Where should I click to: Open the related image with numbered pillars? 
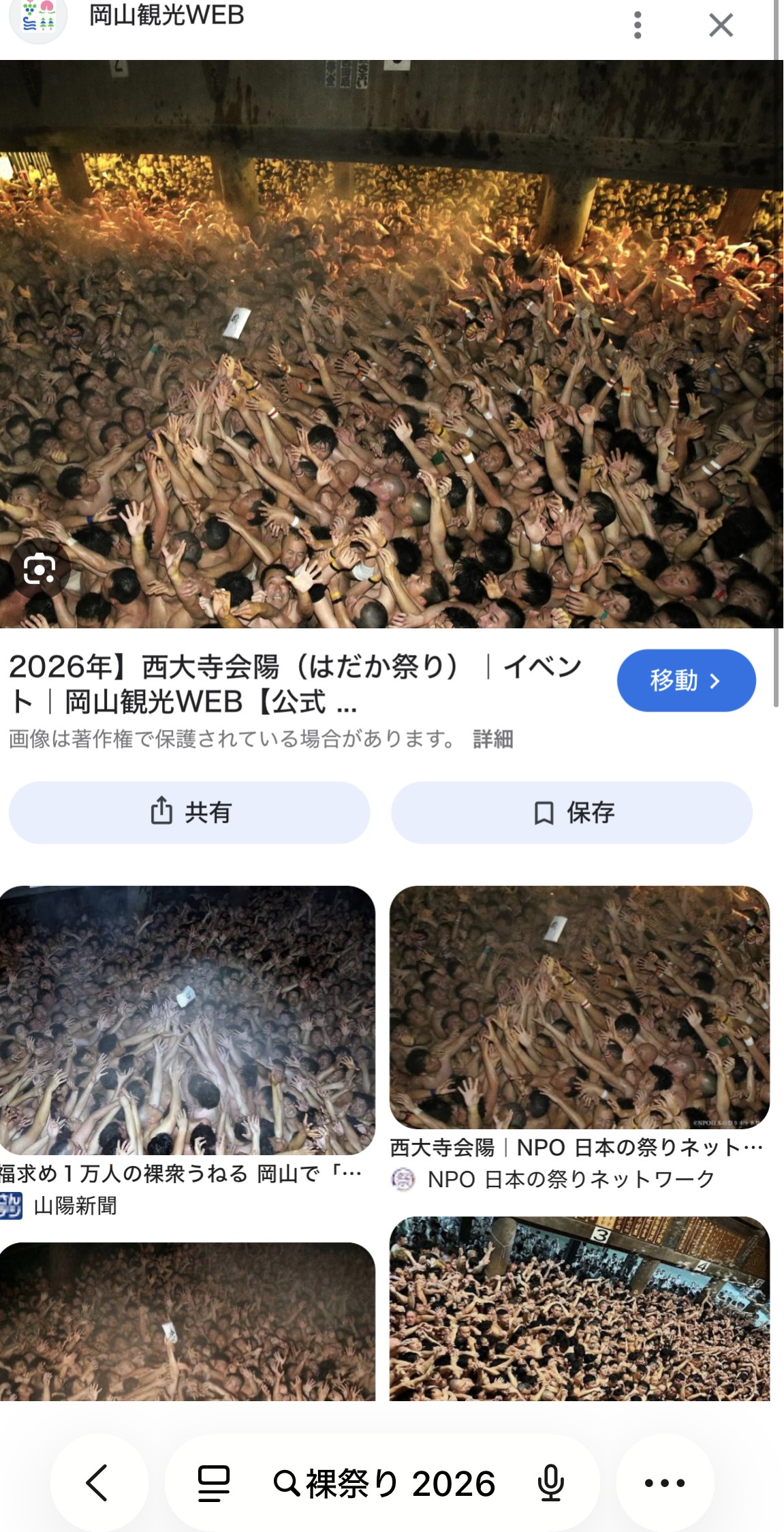(x=579, y=1307)
